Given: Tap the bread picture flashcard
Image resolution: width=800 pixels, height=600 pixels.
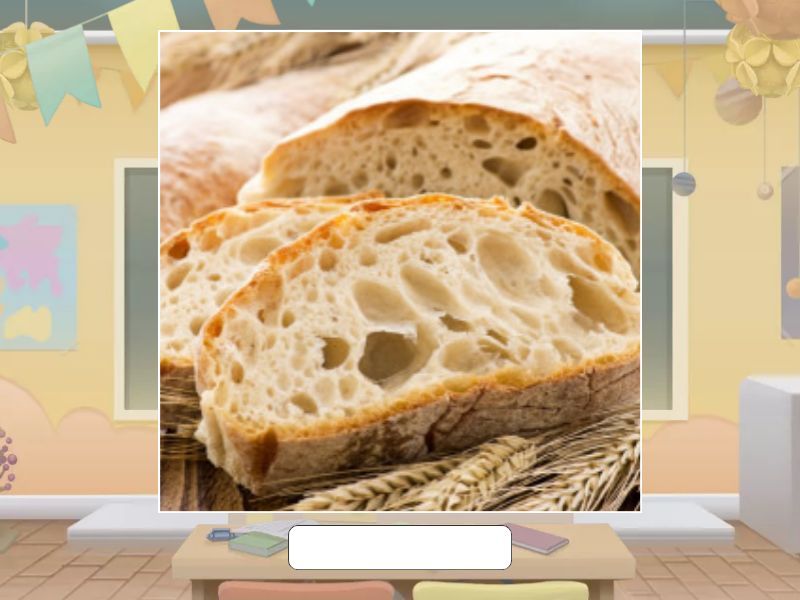Looking at the screenshot, I should point(400,271).
